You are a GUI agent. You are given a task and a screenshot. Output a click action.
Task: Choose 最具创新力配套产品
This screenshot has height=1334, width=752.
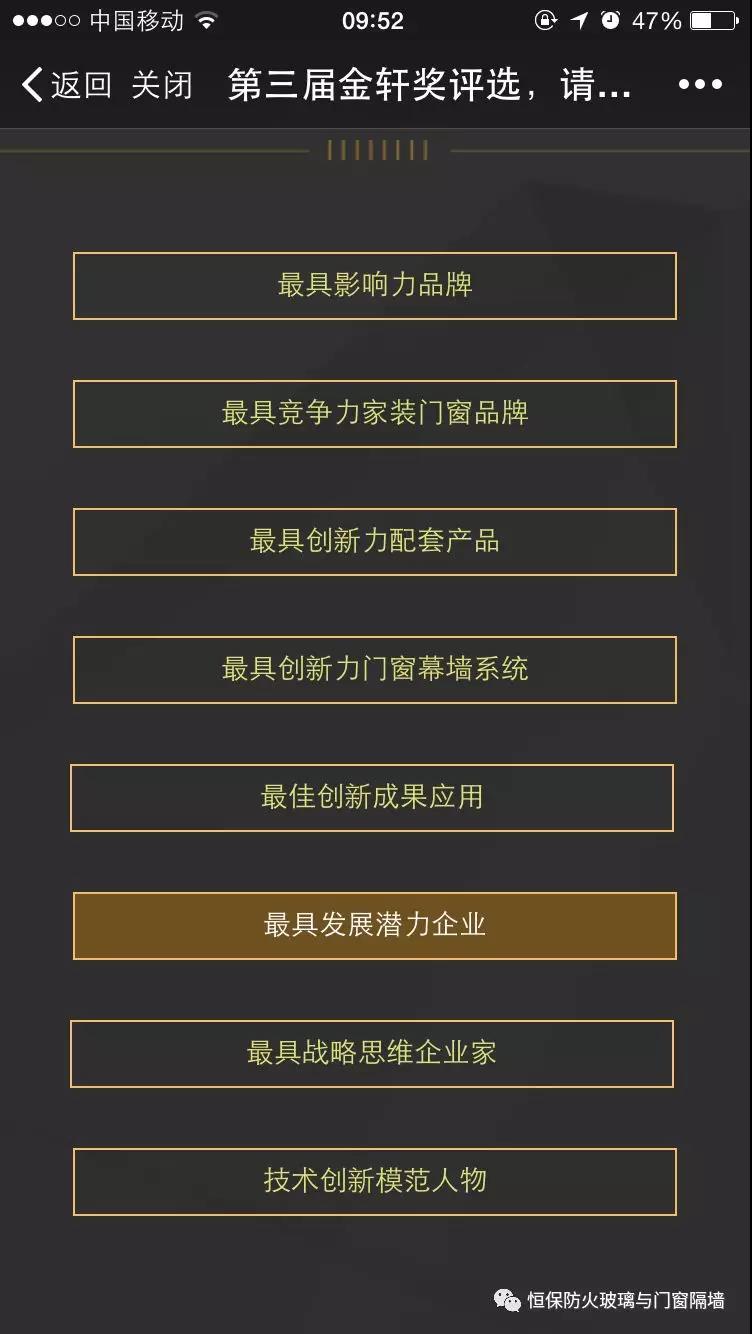click(375, 542)
